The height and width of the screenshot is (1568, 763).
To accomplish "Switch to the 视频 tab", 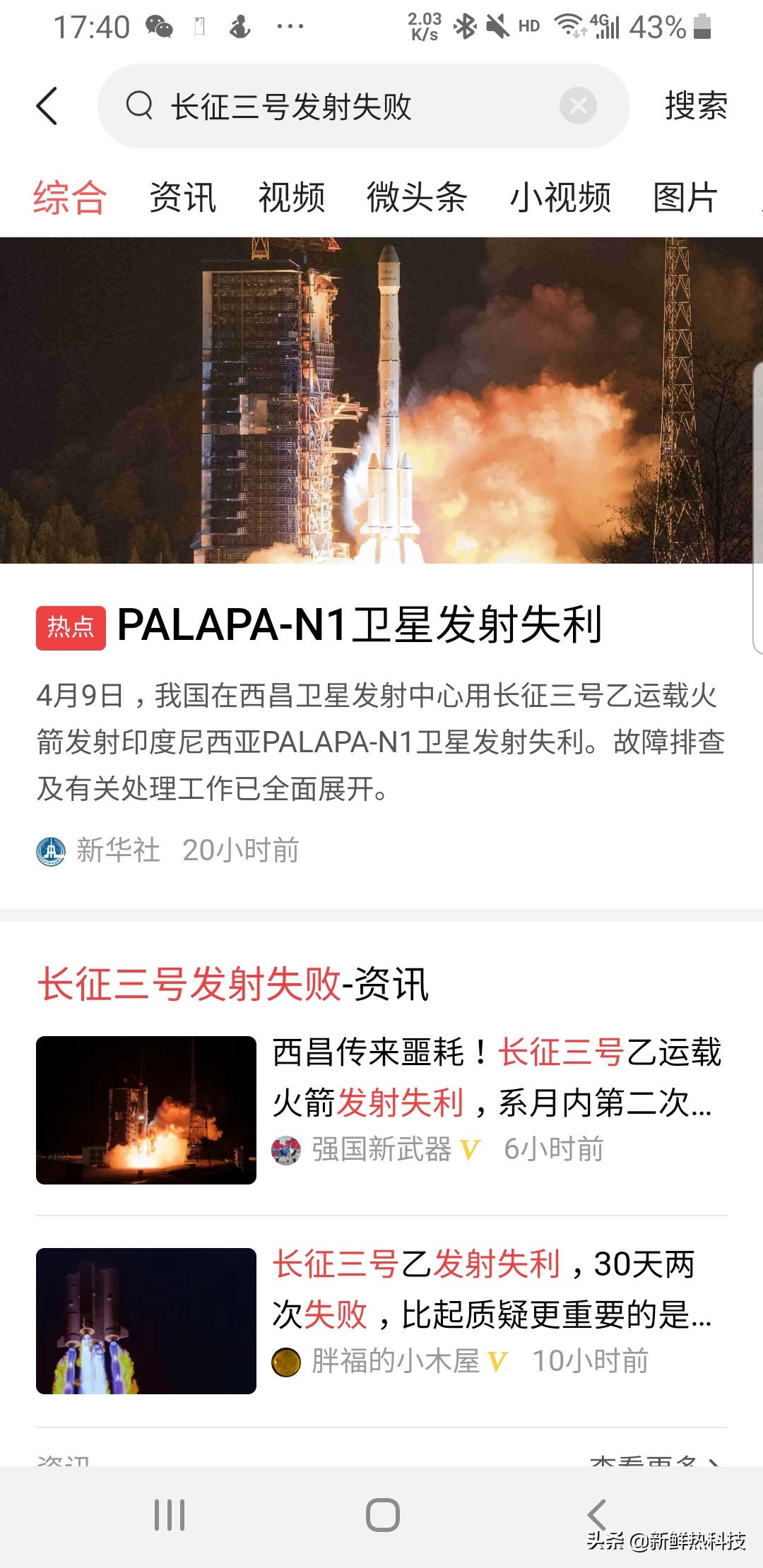I will (x=292, y=198).
